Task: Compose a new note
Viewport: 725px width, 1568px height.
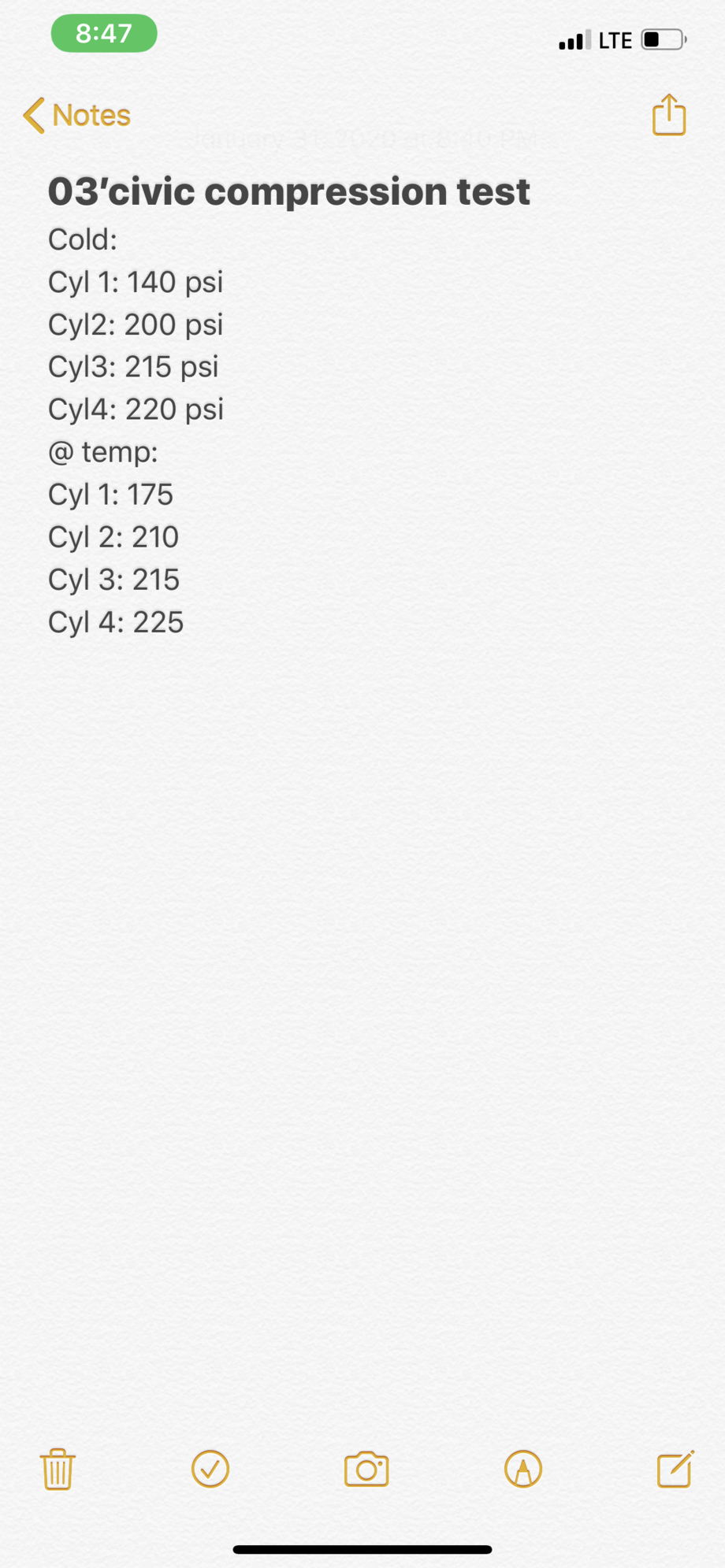Action: coord(675,1470)
